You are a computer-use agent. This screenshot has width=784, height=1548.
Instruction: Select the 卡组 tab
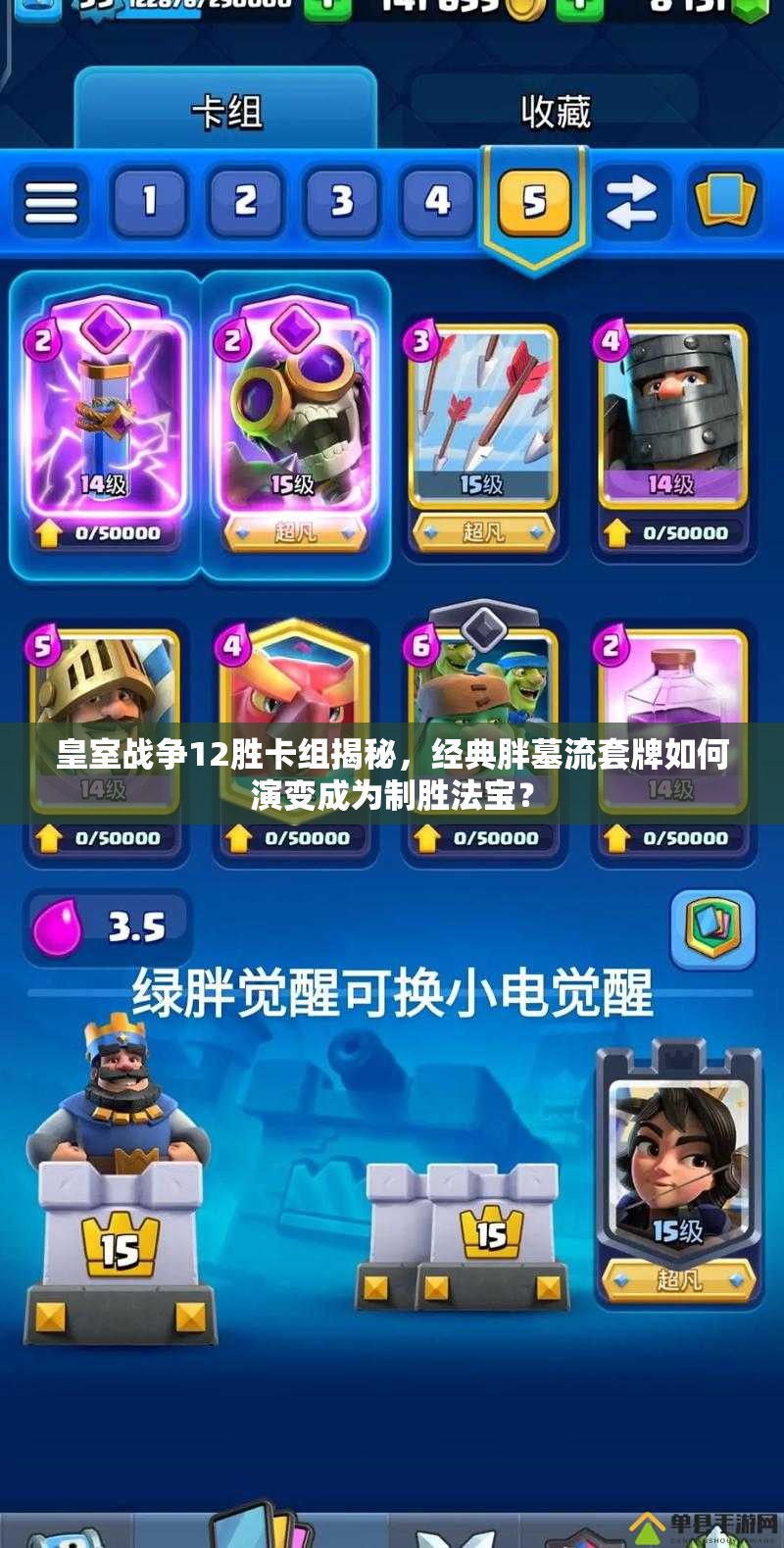pos(226,112)
